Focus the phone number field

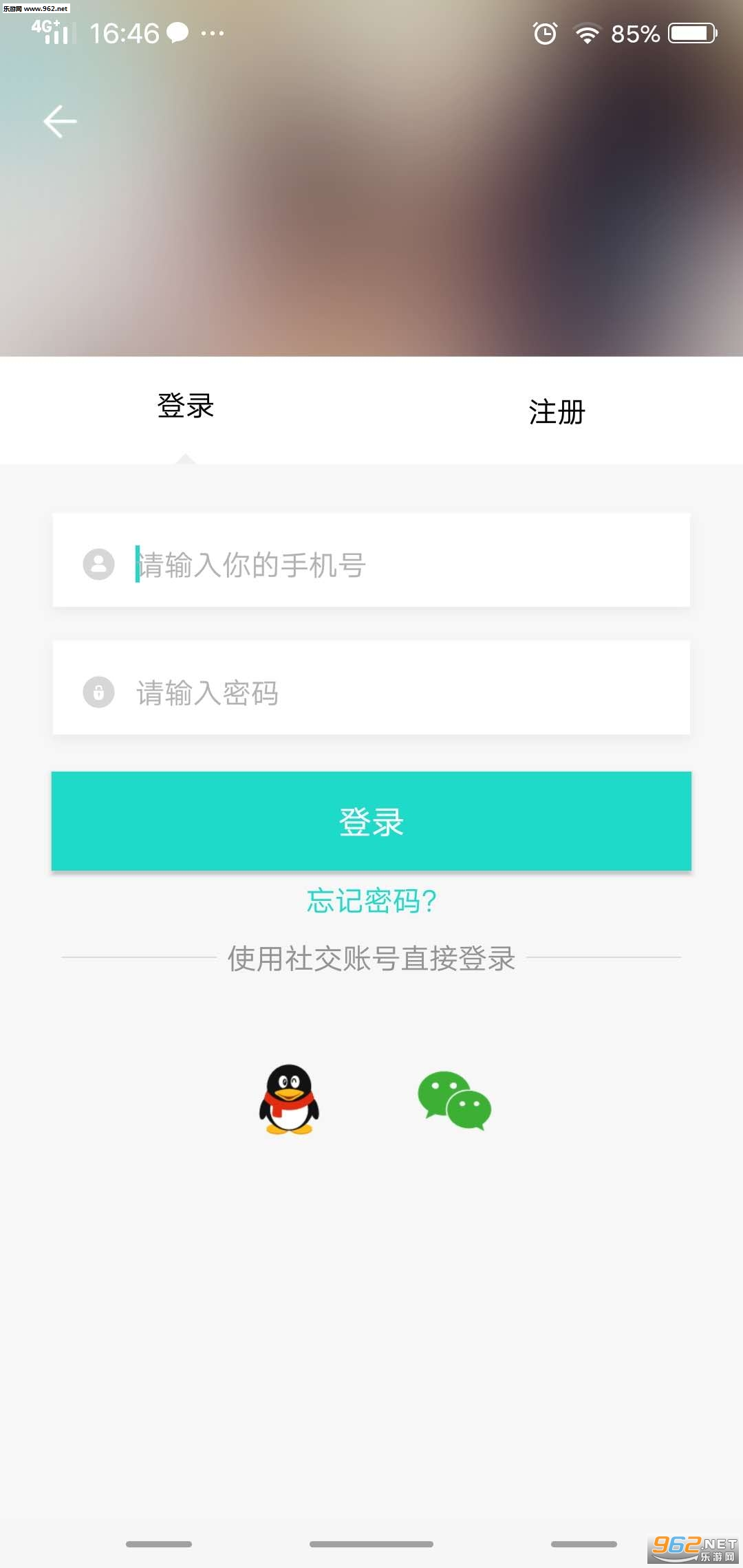(399, 564)
